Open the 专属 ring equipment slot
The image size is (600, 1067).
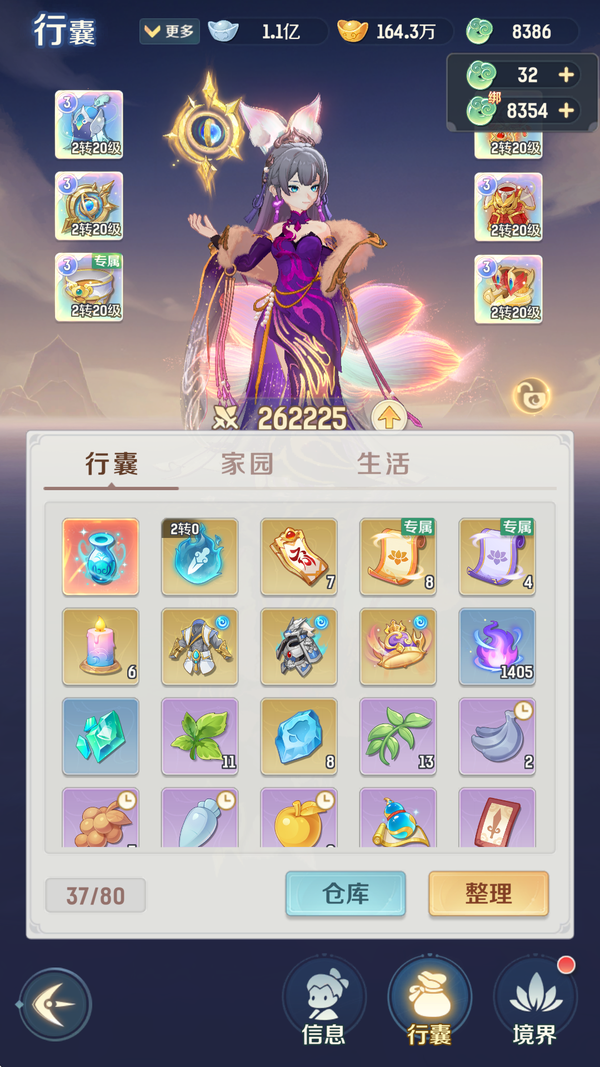tap(89, 288)
